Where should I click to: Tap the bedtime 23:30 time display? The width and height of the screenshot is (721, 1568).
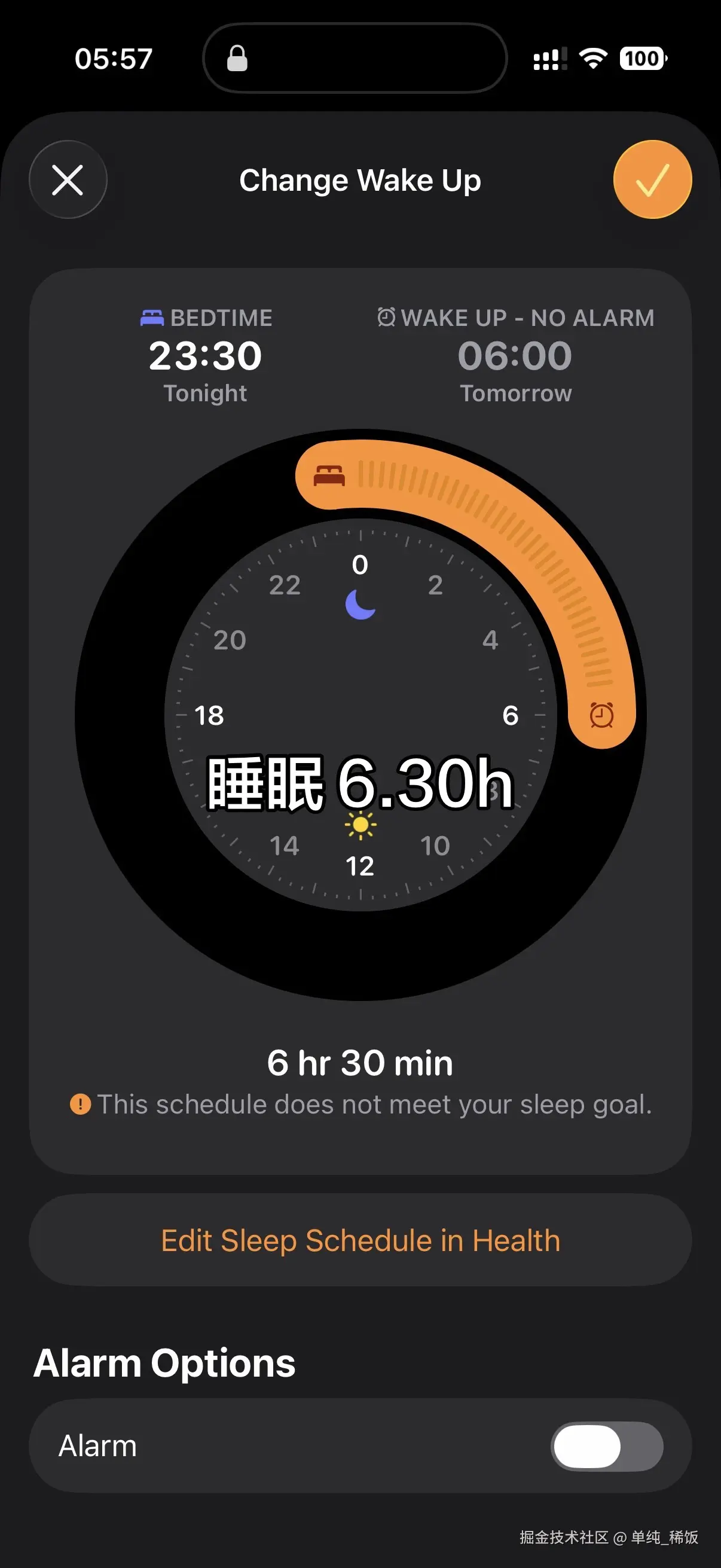(x=204, y=356)
